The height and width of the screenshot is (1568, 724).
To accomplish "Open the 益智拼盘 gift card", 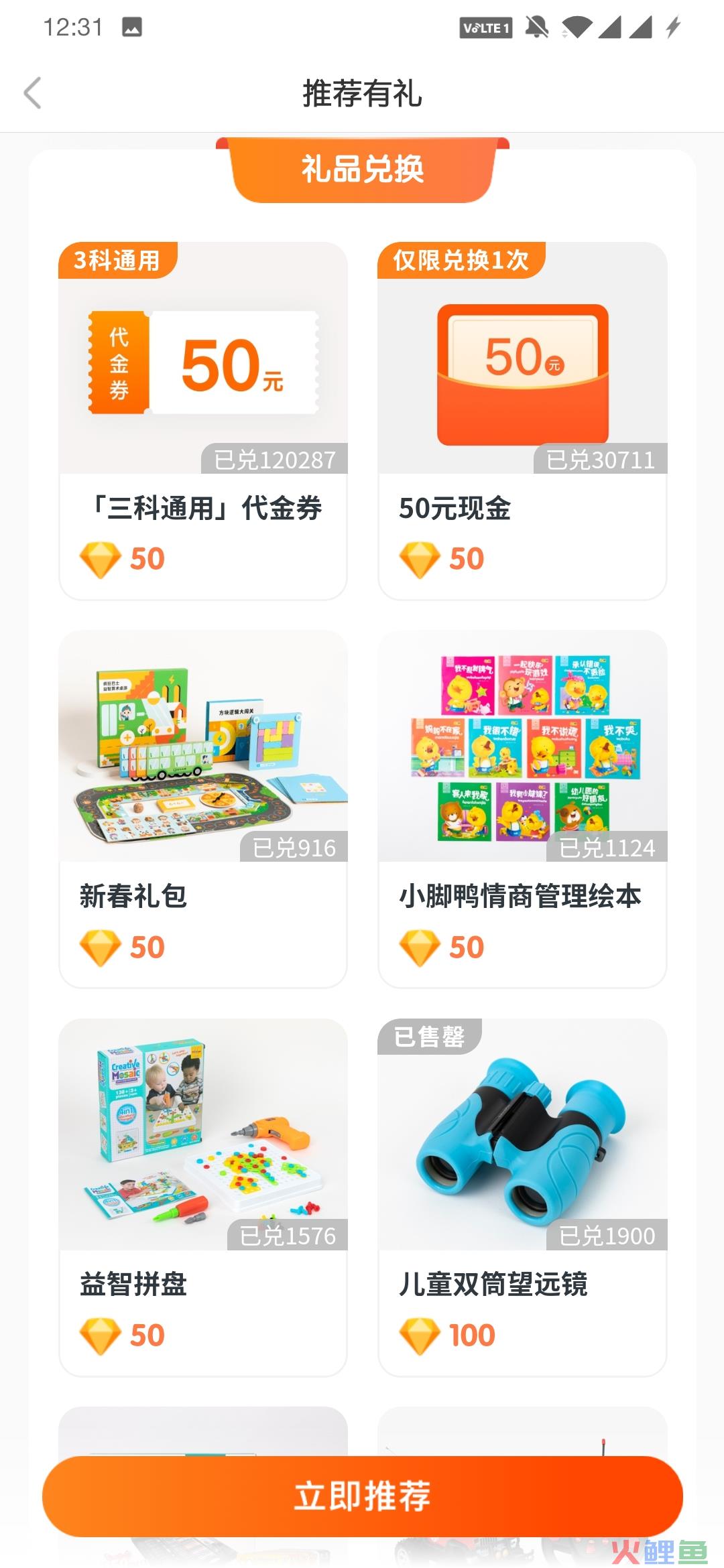I will (x=203, y=1197).
